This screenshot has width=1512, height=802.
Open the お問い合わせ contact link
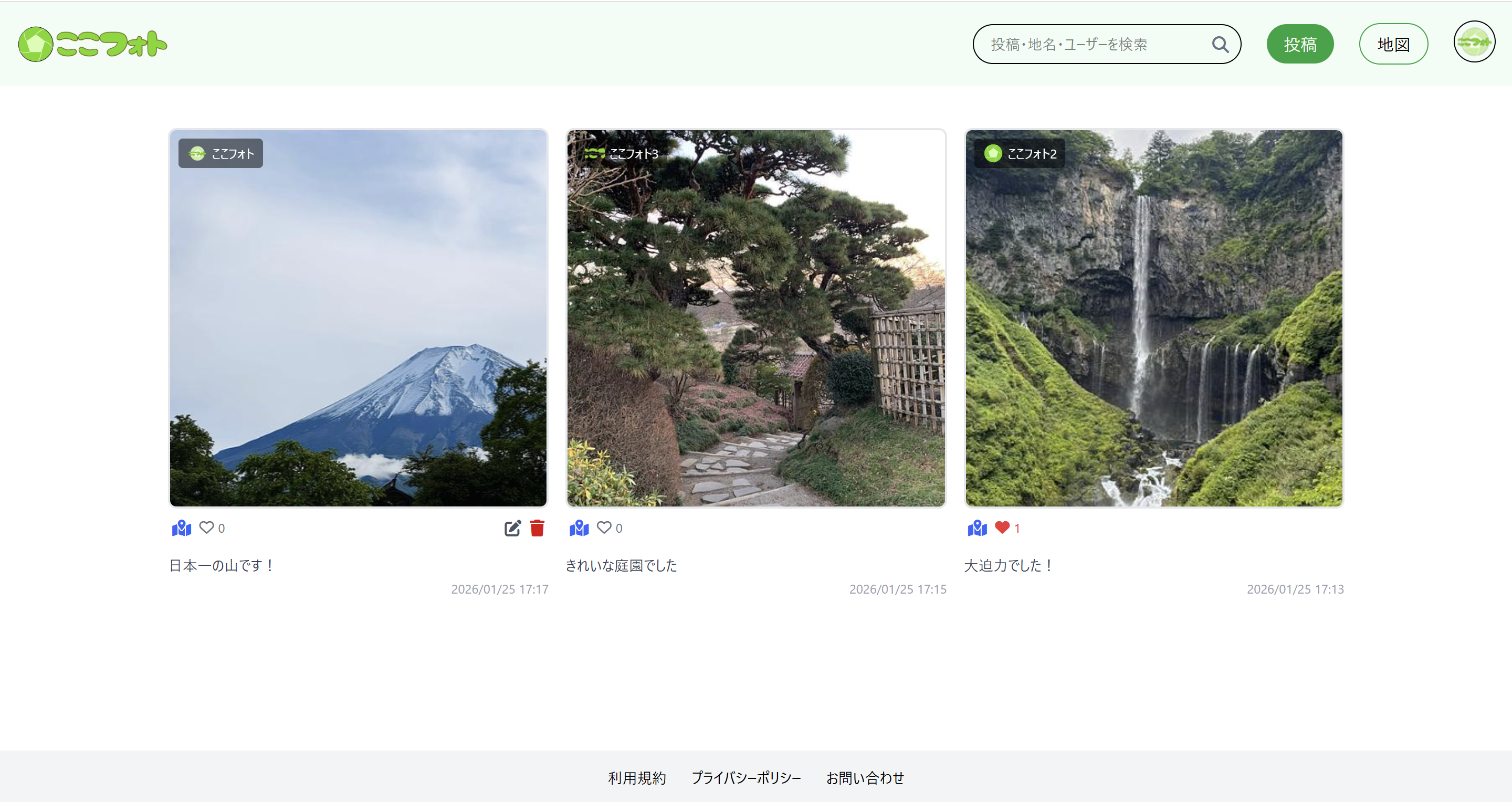point(865,778)
